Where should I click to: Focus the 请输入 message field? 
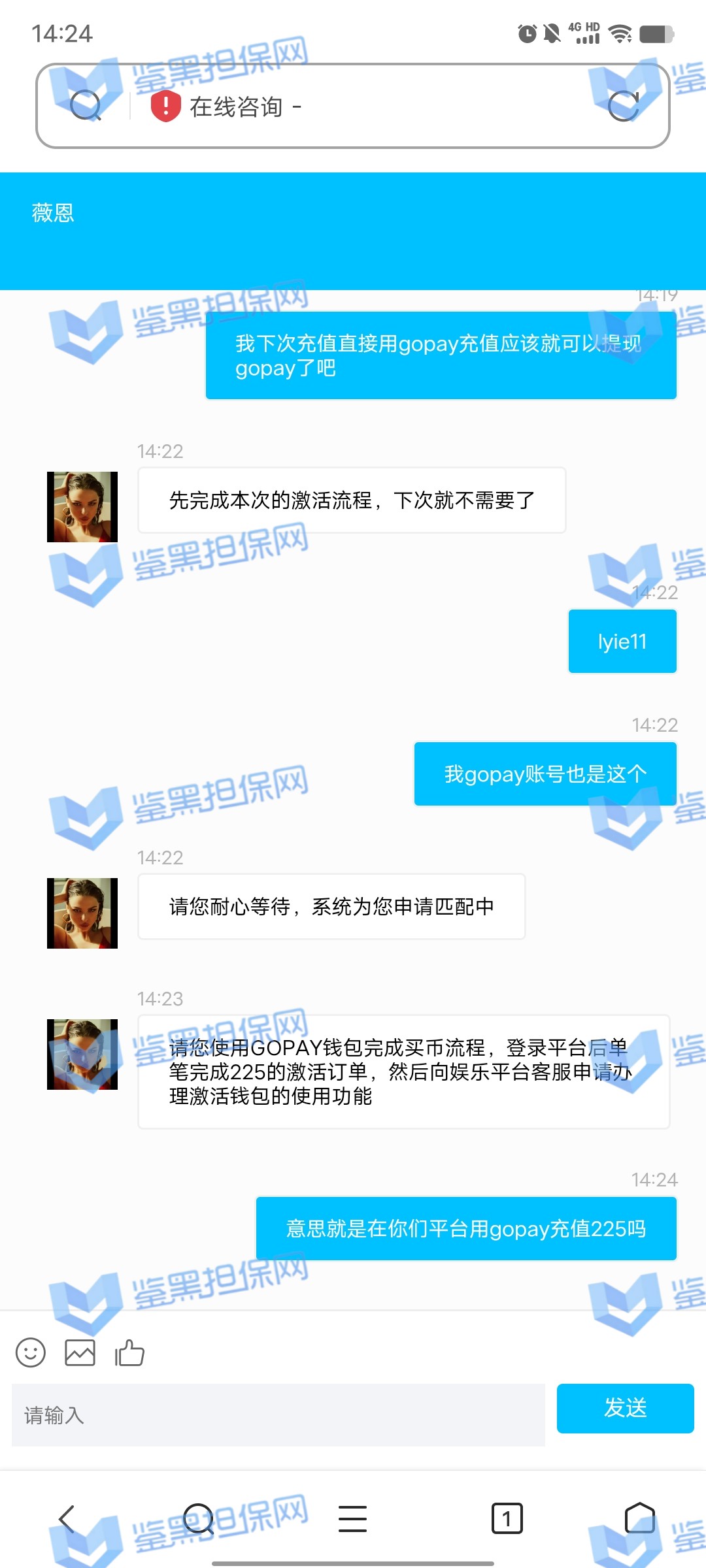tap(278, 1415)
